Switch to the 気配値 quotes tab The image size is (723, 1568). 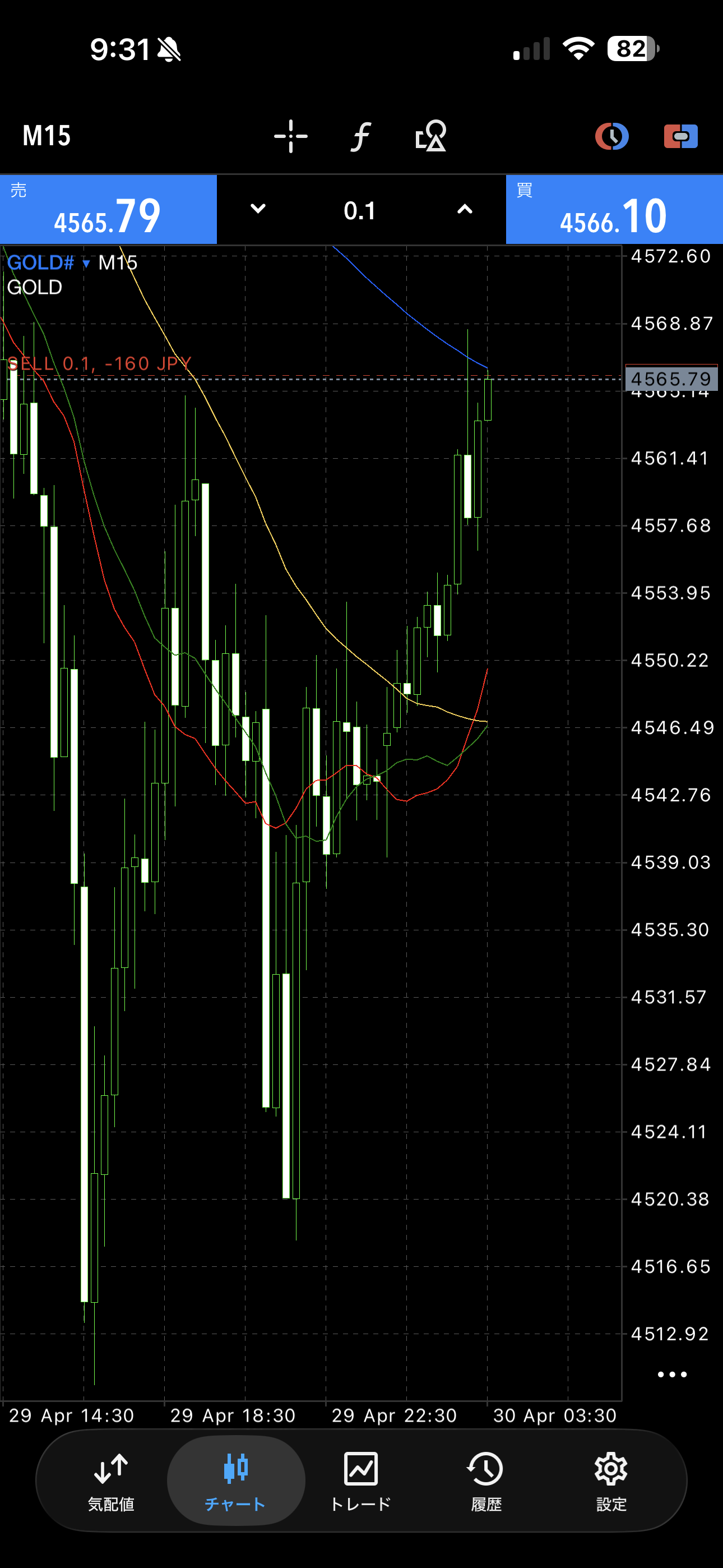111,1481
